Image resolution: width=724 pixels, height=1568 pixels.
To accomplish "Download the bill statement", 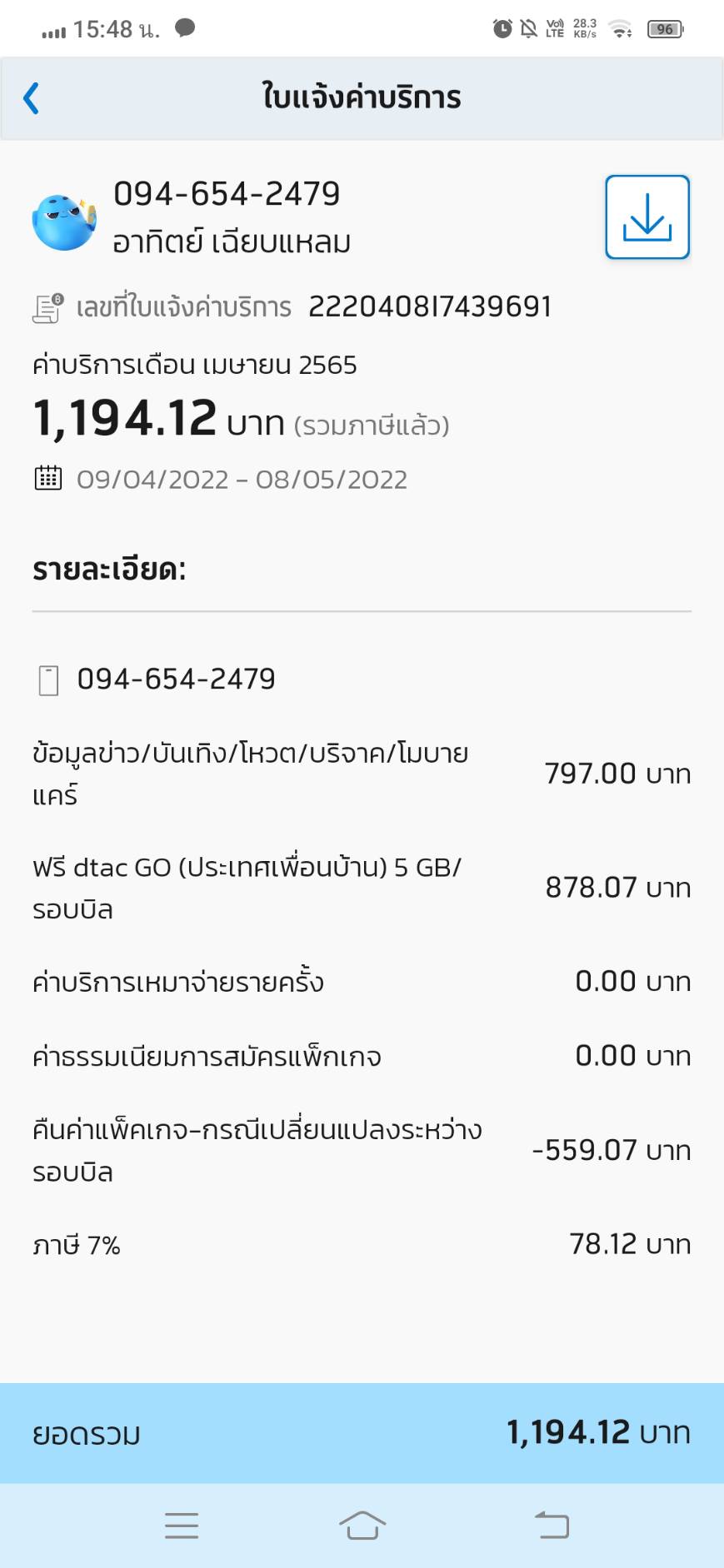I will 647,217.
